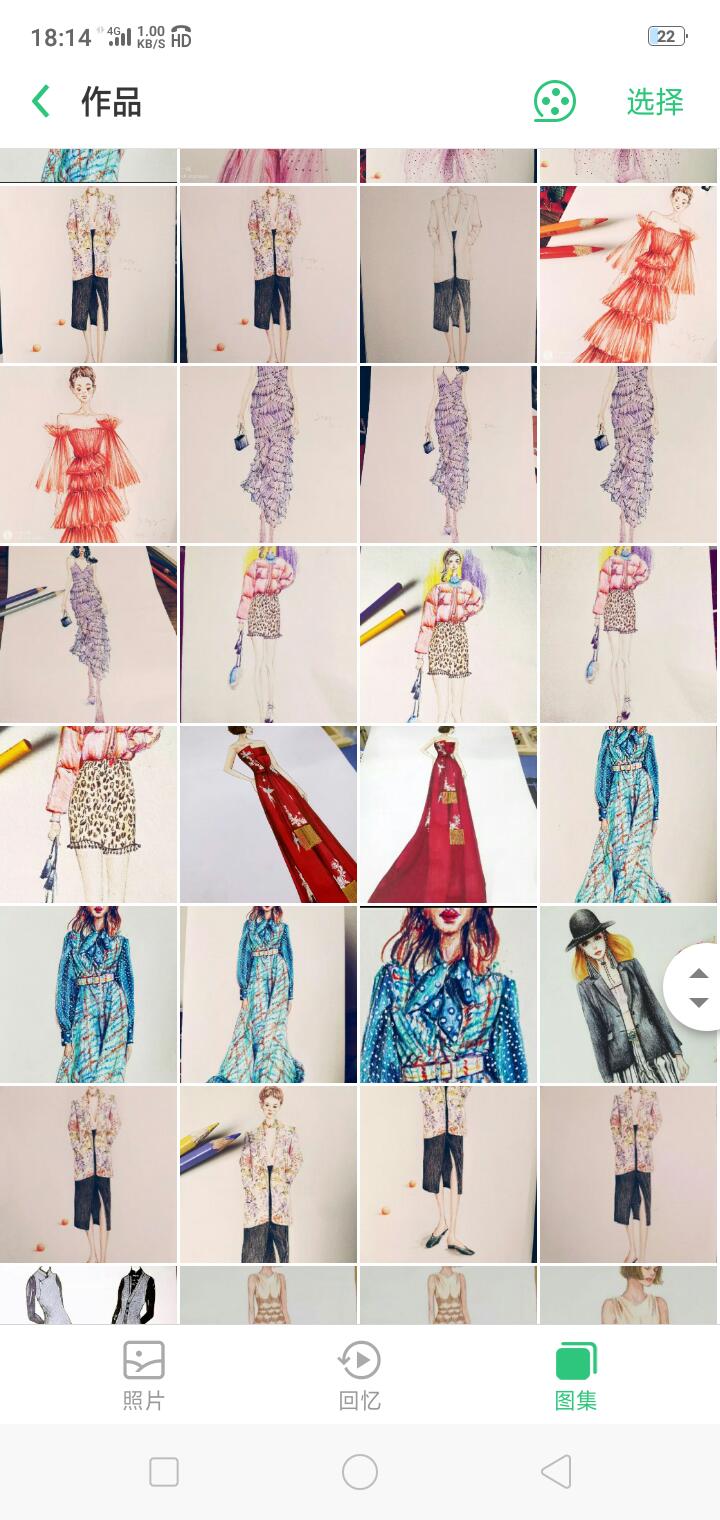Tap the fast scroll handle with arrows
Screen dimensions: 720x1520
698,987
